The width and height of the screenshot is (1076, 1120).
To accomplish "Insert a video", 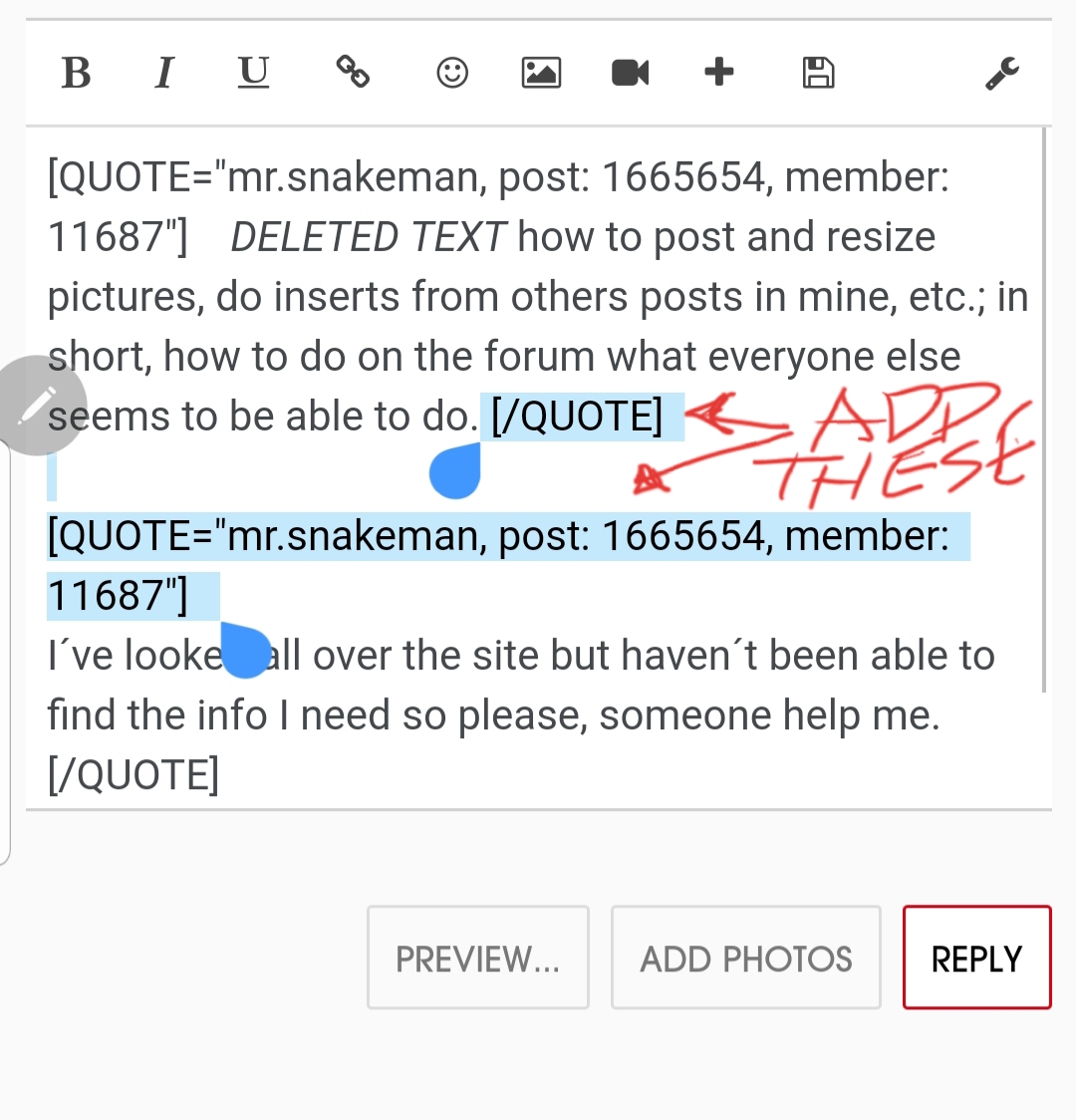I will [x=630, y=73].
